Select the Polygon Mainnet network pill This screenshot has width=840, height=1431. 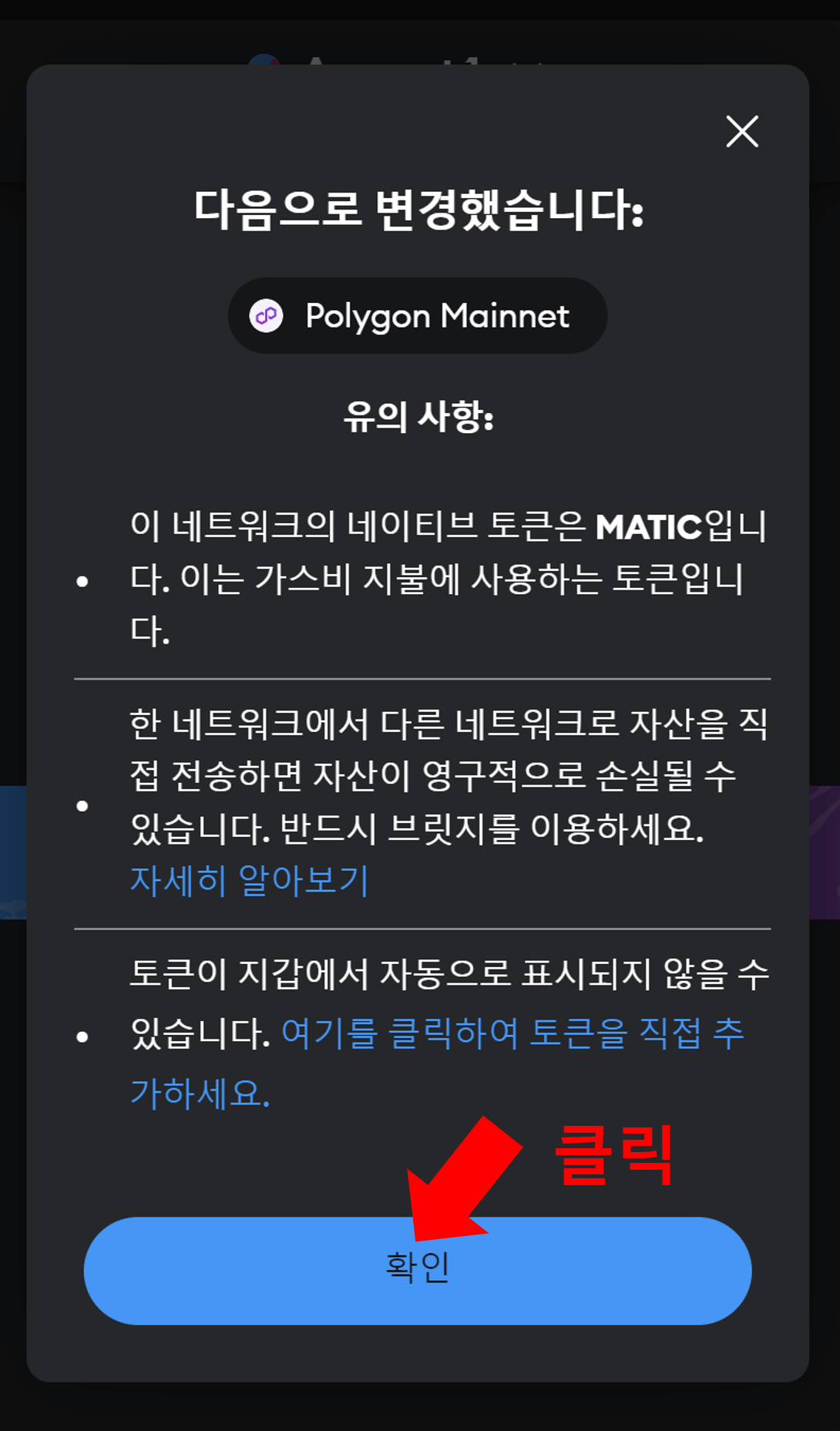[x=417, y=314]
